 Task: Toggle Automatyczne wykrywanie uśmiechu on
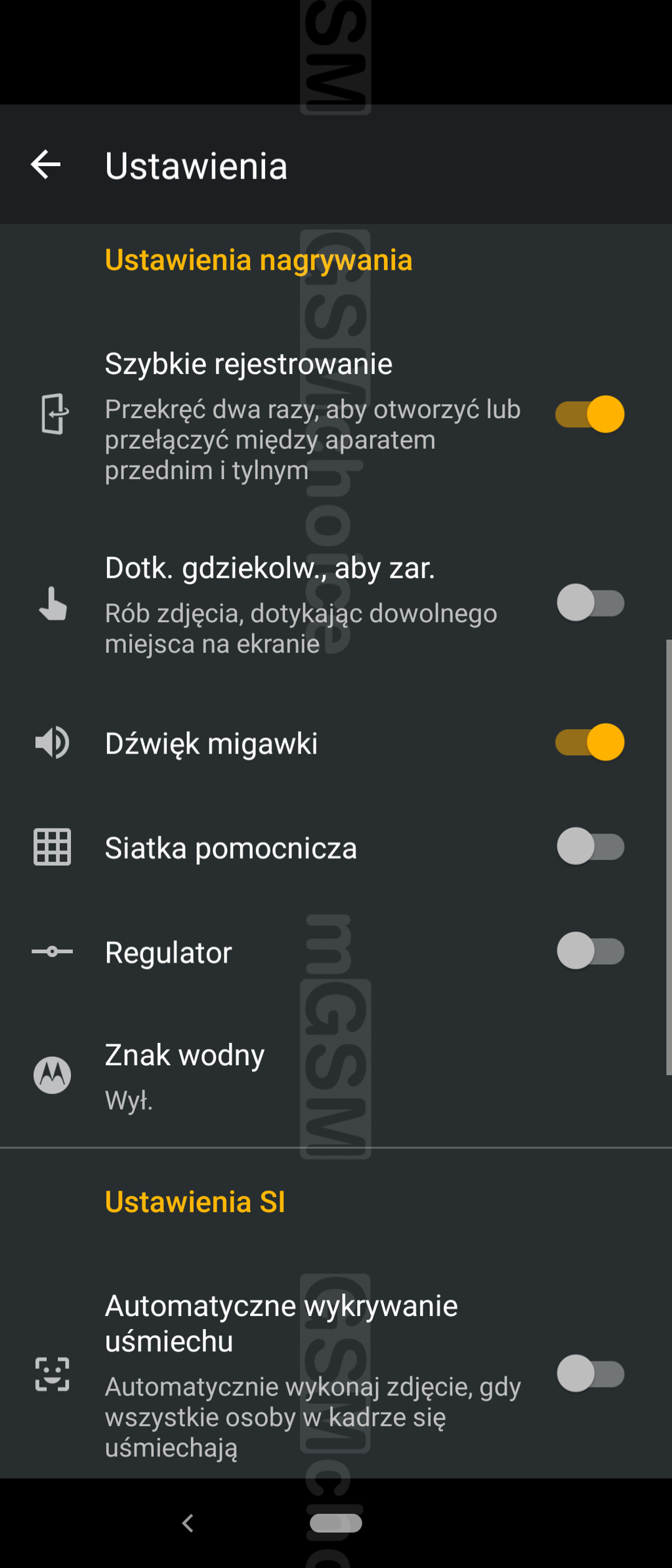point(589,1374)
